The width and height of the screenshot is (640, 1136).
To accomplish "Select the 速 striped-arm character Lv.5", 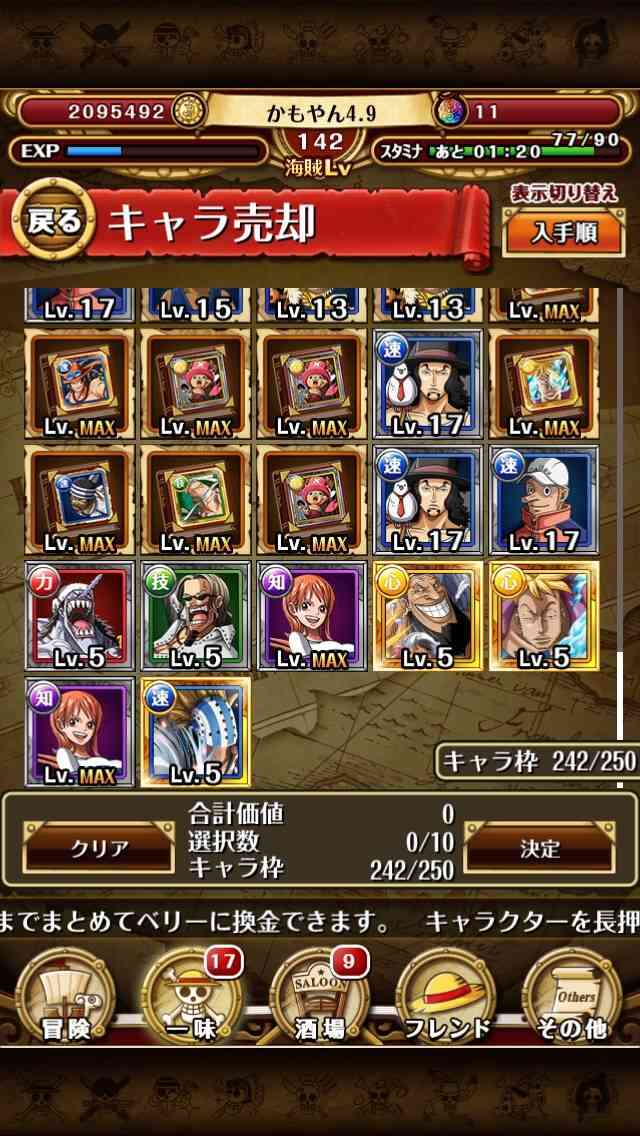I will (x=196, y=732).
